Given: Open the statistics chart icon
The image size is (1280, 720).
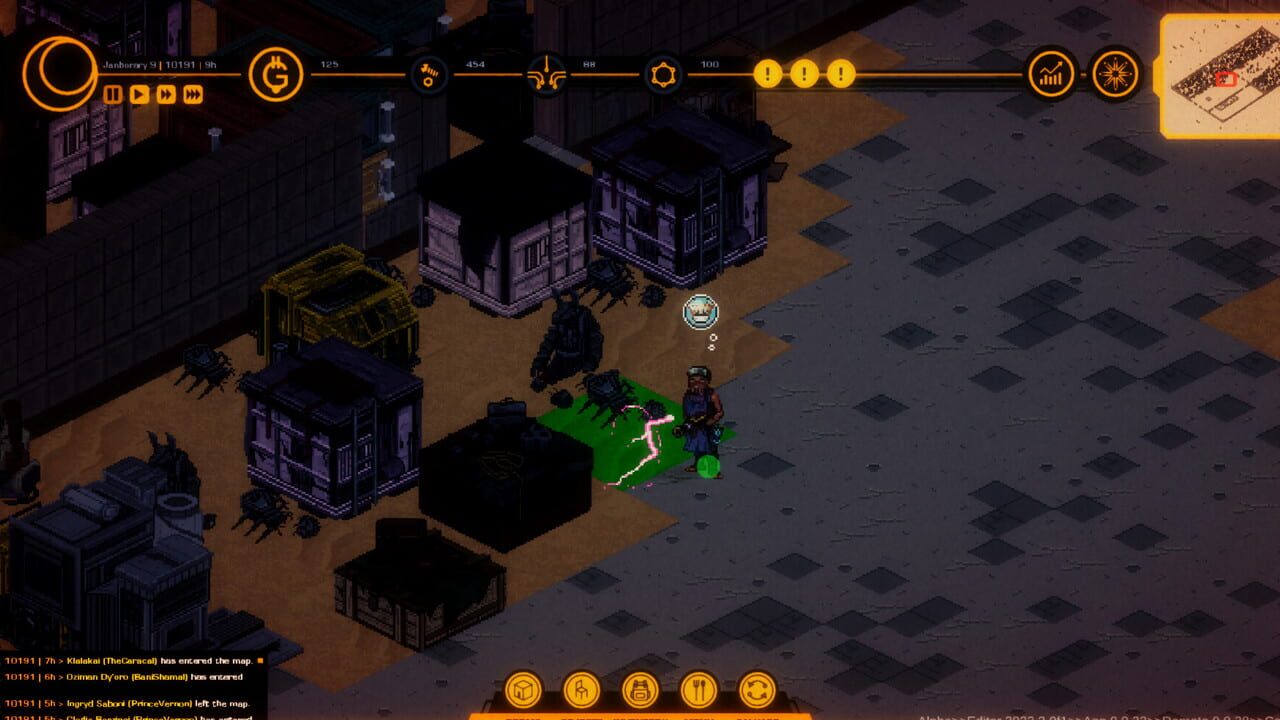Looking at the screenshot, I should (1052, 74).
